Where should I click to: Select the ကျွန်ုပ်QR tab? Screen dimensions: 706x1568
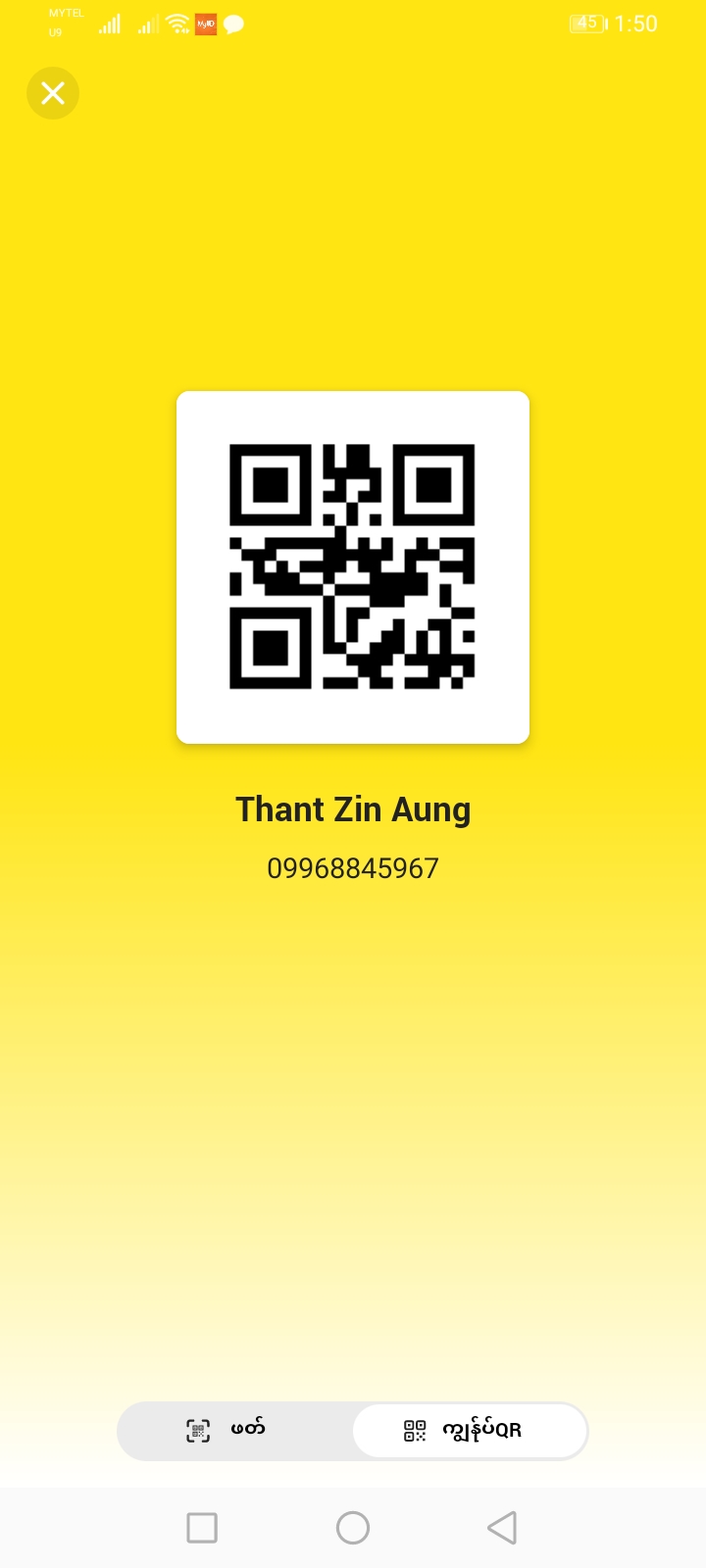click(x=470, y=1430)
